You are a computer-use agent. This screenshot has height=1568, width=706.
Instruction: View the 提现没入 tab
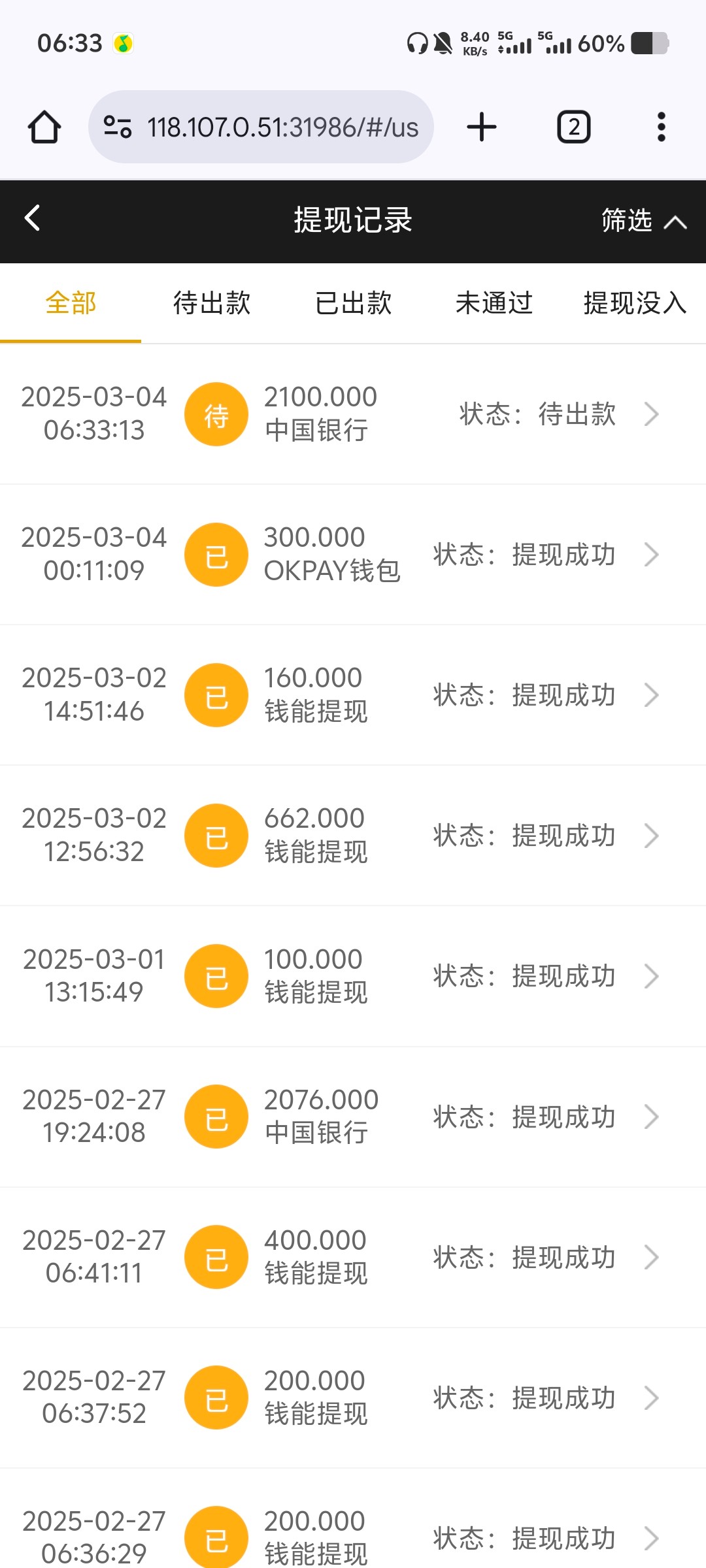(634, 303)
